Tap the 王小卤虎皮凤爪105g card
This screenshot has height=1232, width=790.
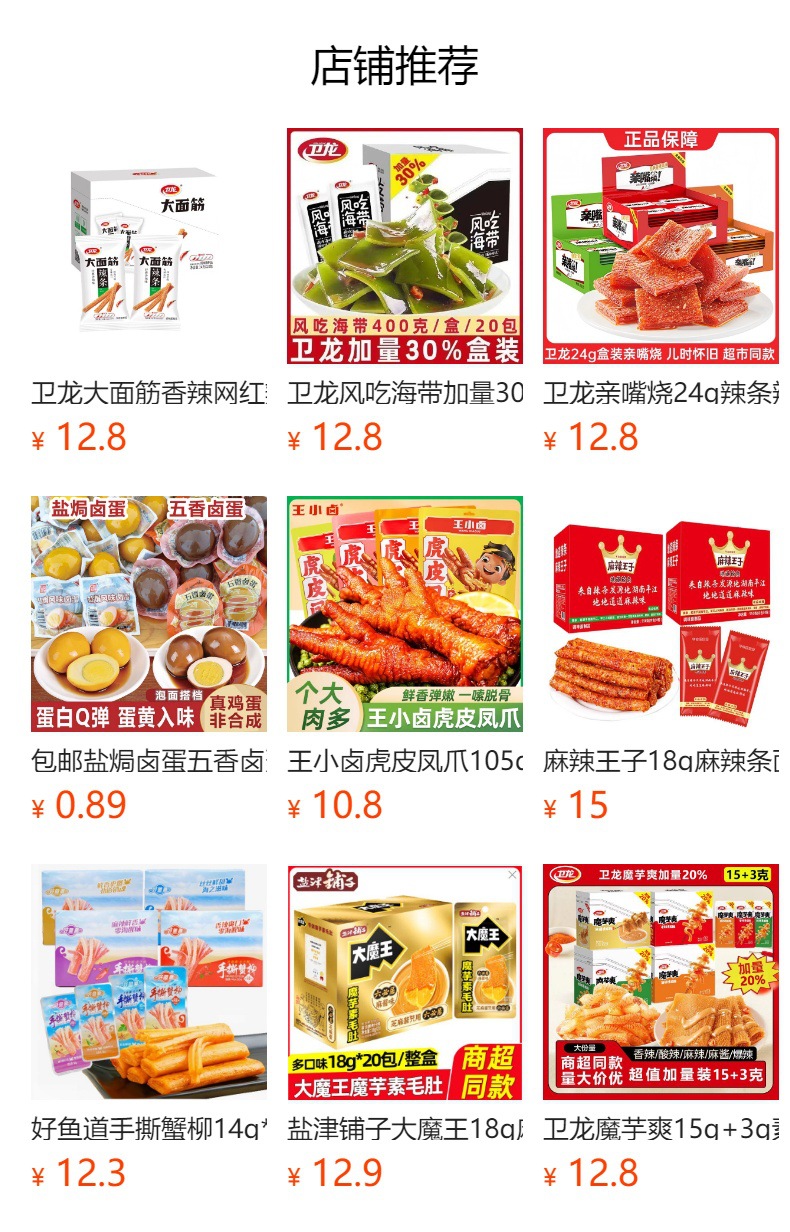405,660
